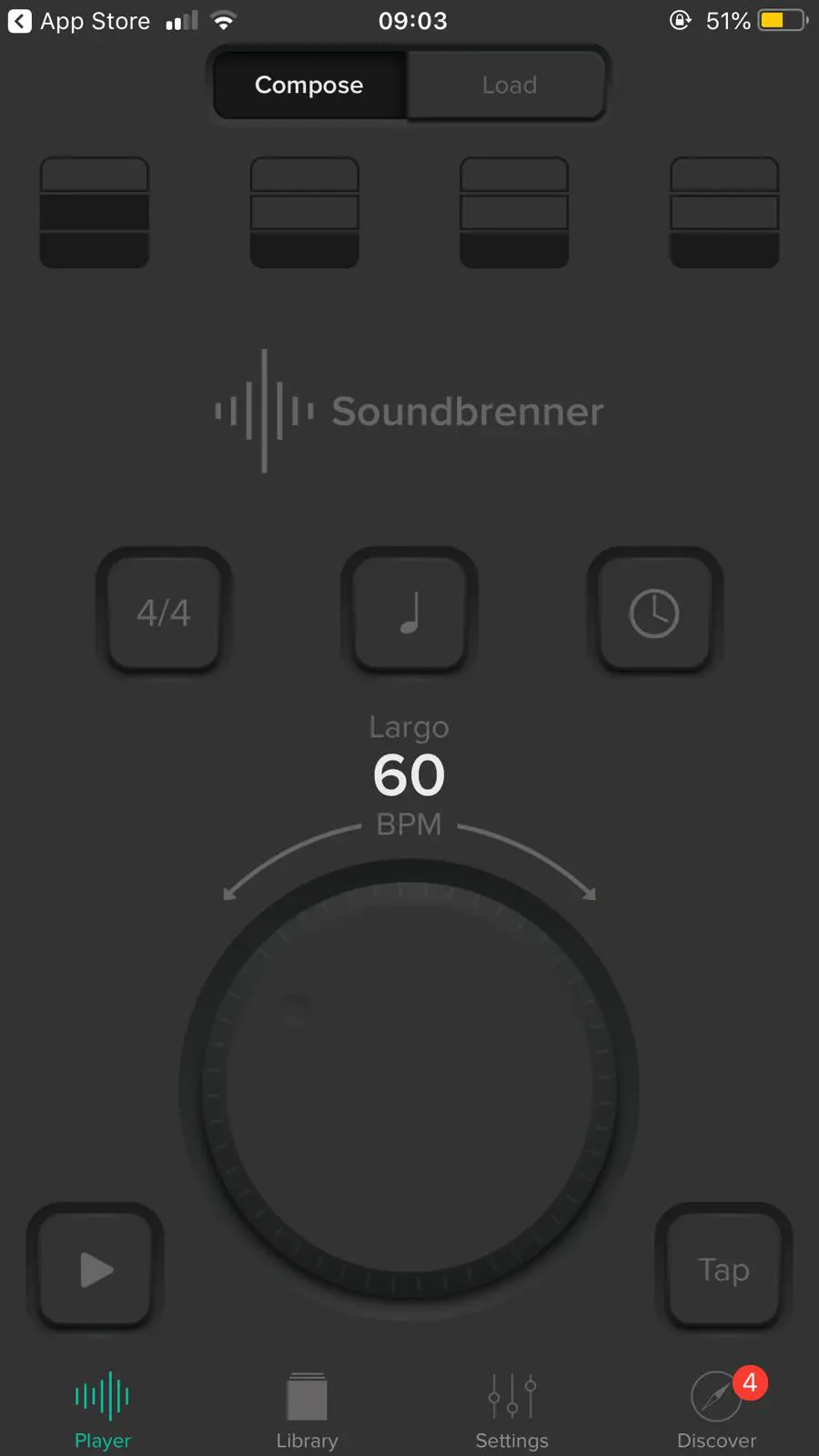The width and height of the screenshot is (819, 1456).
Task: Open the 4/4 time signature button
Action: (x=164, y=612)
